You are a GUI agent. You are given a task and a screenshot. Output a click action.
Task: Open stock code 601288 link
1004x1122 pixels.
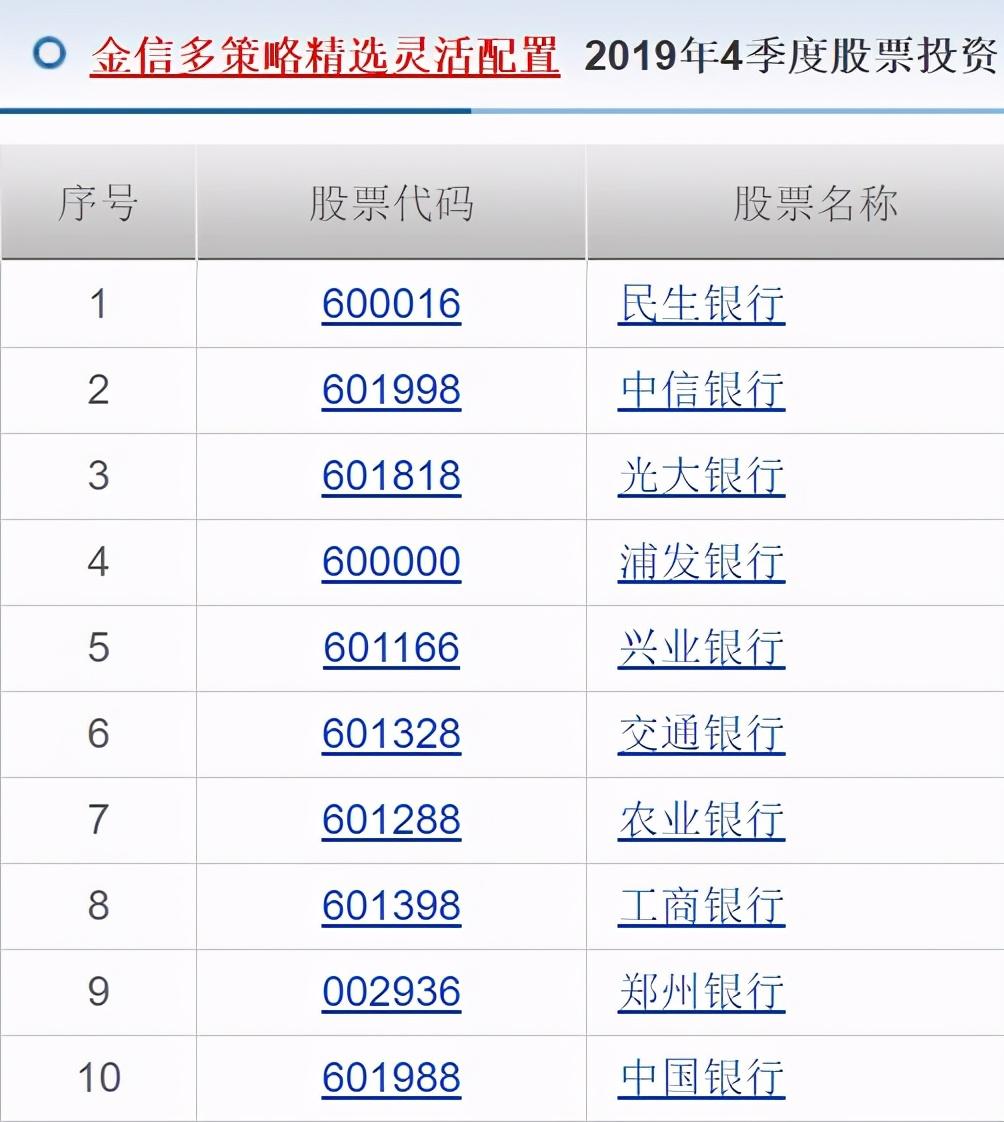391,820
